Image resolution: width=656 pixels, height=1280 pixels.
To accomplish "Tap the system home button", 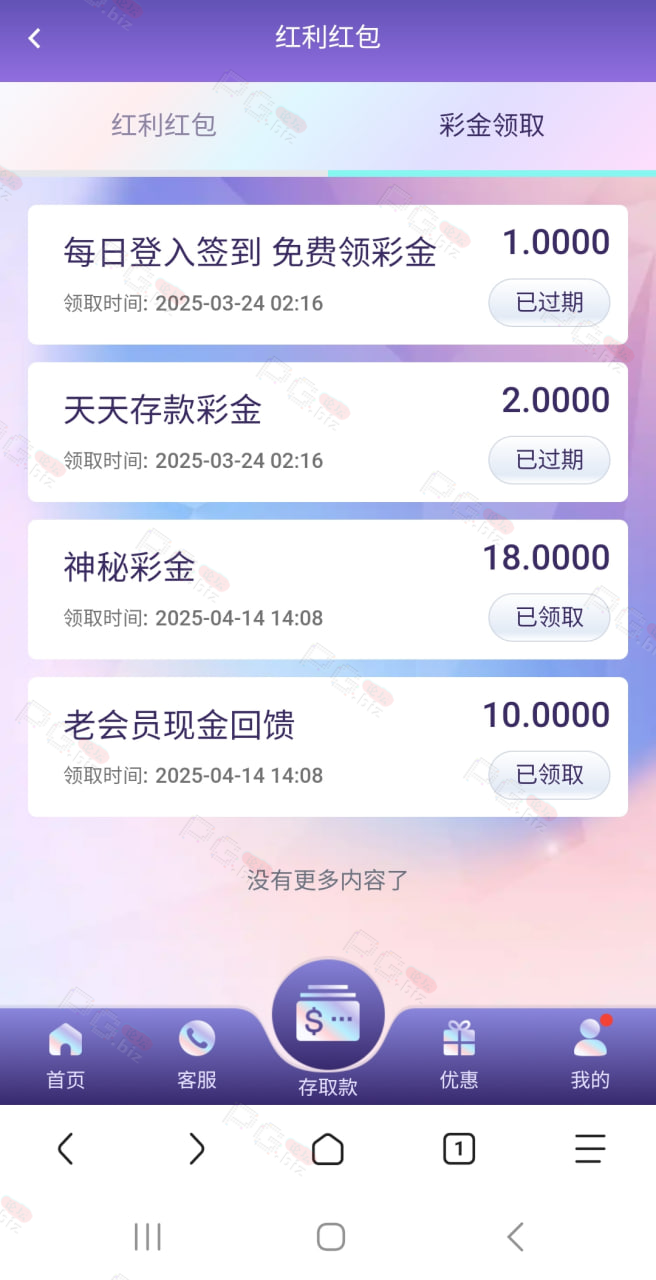I will click(x=331, y=1237).
